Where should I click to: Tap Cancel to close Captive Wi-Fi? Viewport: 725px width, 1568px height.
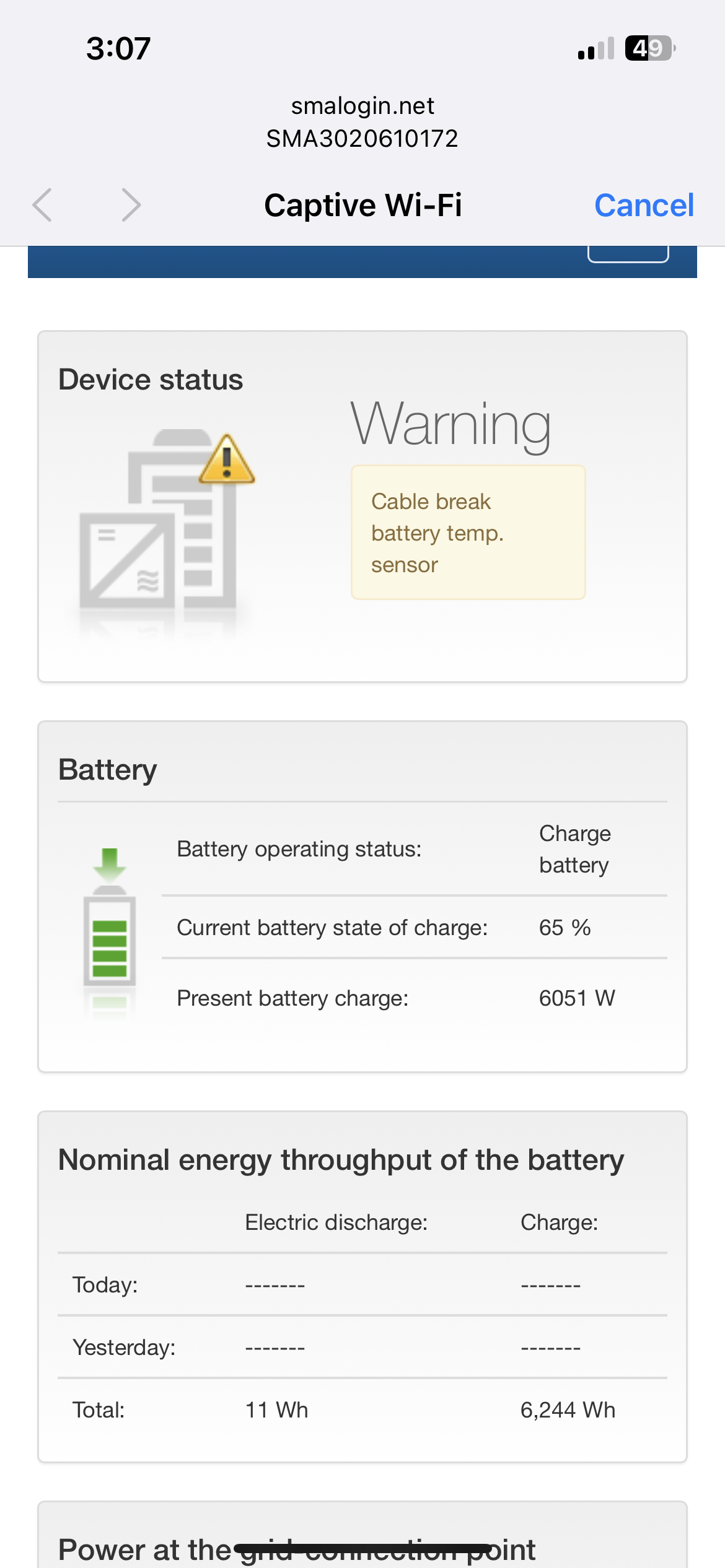point(643,205)
